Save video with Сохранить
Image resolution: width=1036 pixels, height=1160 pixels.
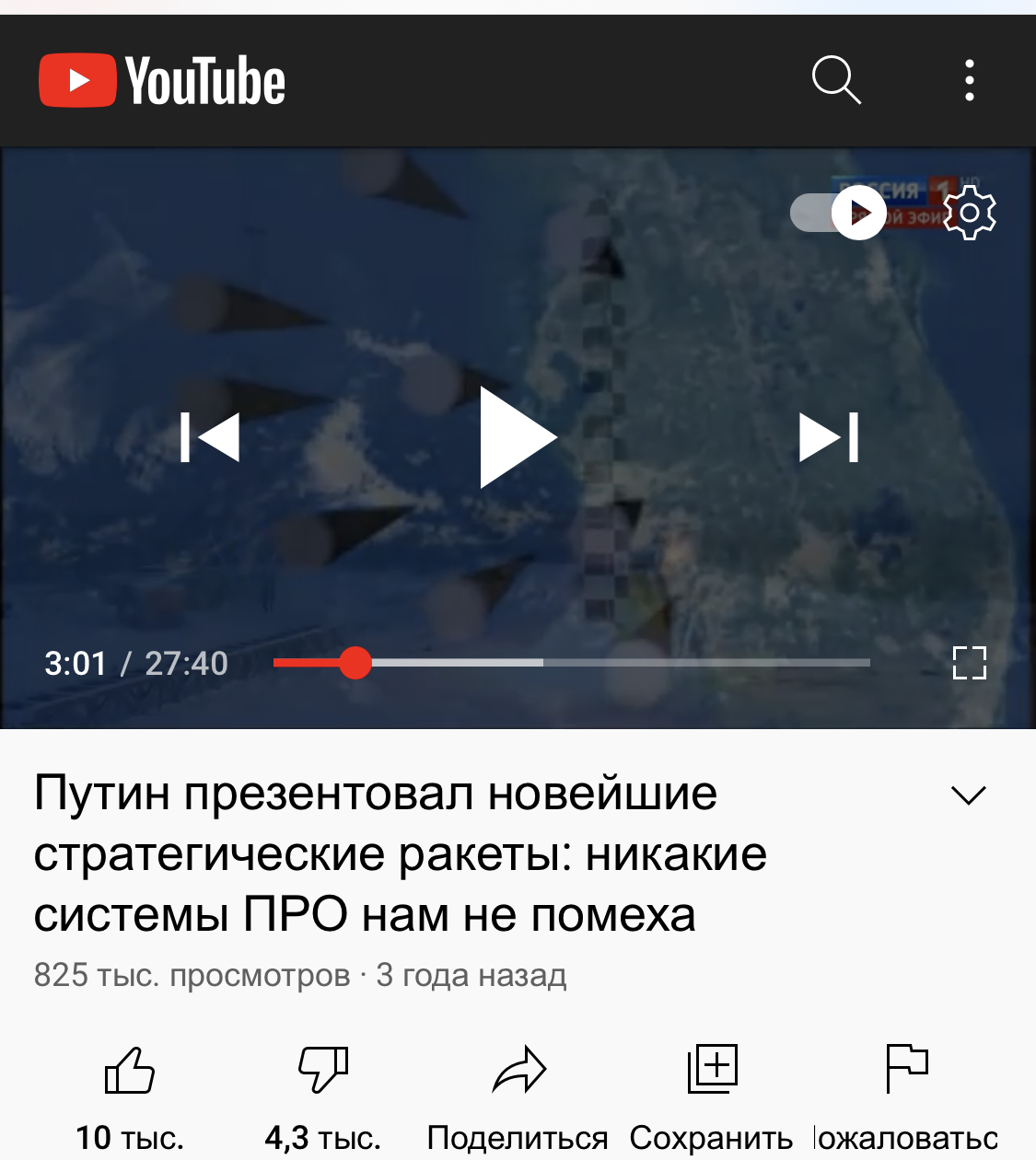click(x=712, y=1071)
